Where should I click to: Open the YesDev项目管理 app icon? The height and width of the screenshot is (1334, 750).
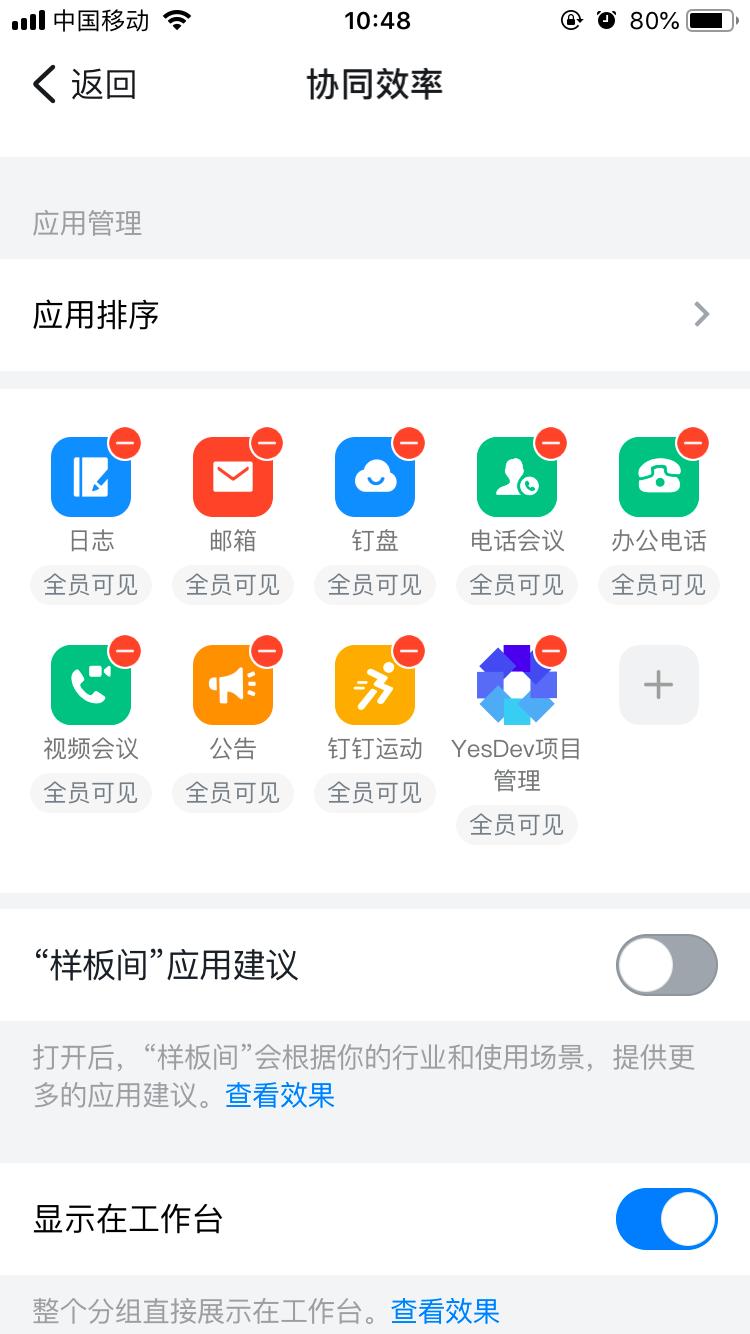pyautogui.click(x=517, y=684)
